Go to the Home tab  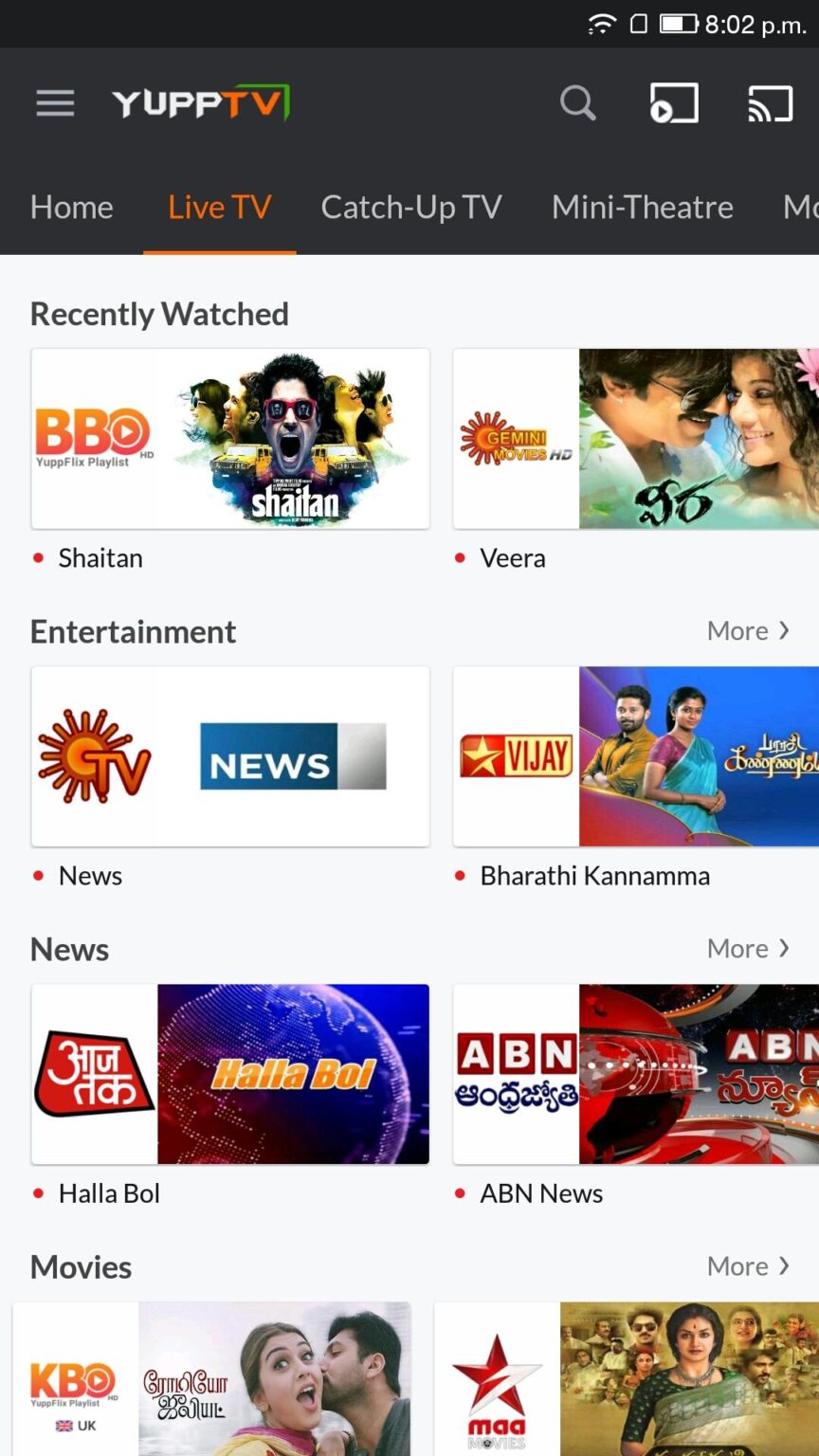[x=71, y=207]
